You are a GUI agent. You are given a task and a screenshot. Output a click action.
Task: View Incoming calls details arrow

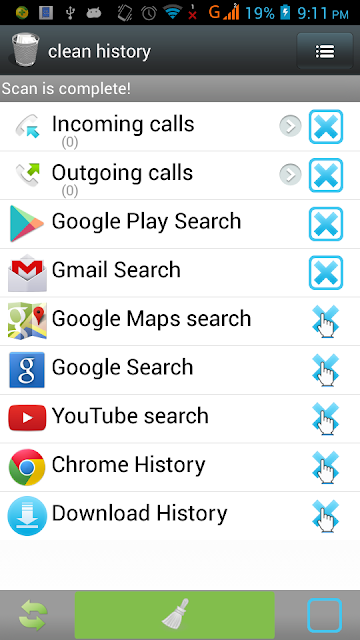click(290, 126)
